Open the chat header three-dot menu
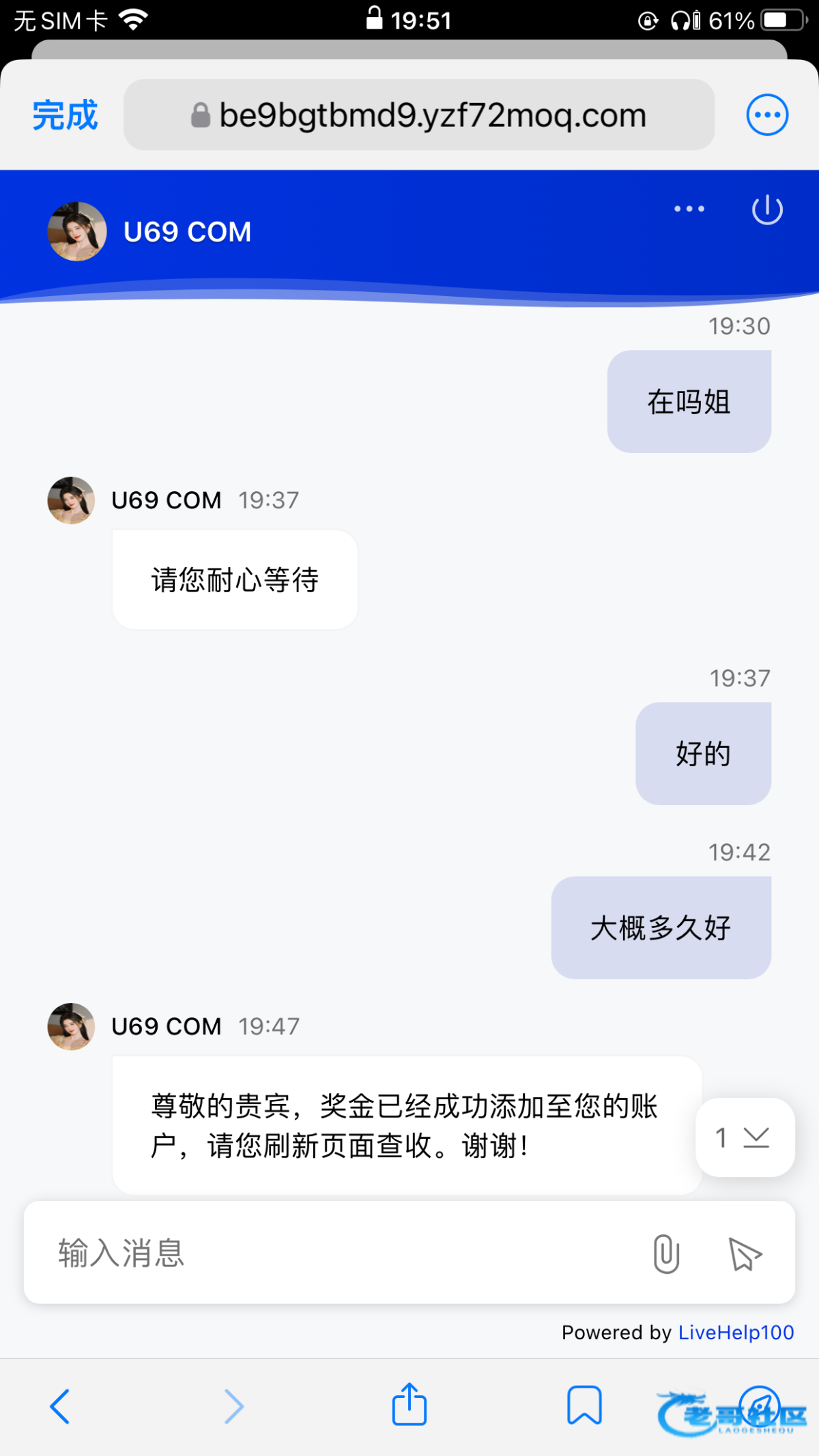 coord(689,209)
